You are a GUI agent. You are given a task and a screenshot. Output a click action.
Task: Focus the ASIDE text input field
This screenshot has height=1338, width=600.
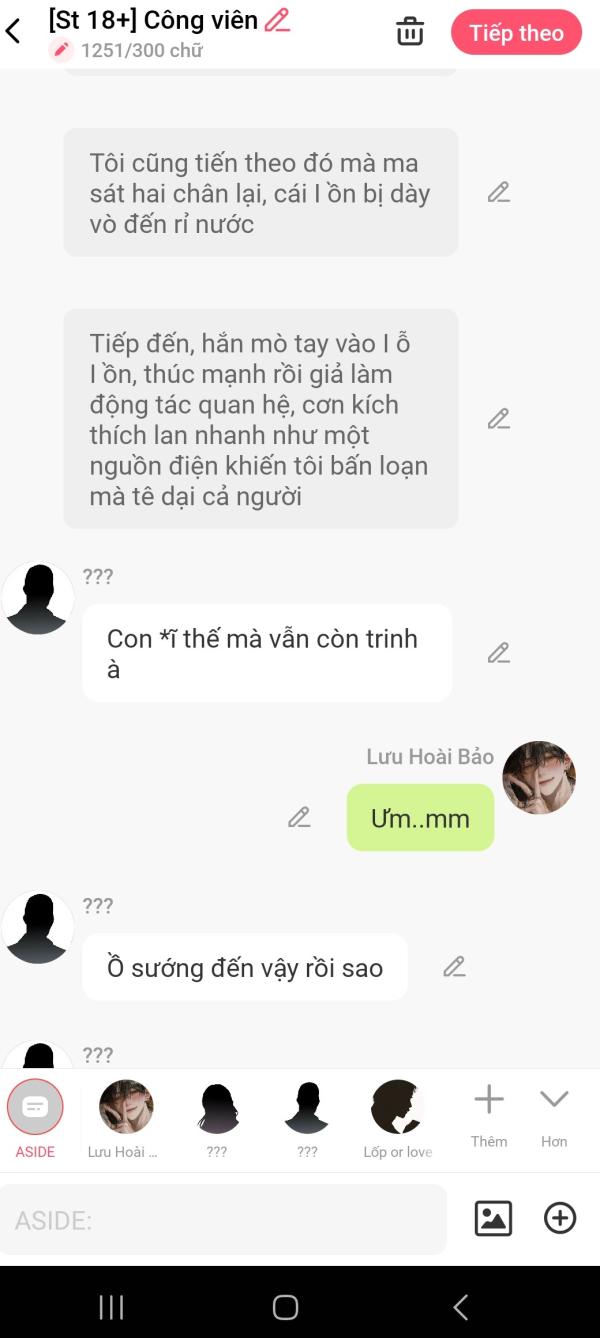[x=223, y=1219]
